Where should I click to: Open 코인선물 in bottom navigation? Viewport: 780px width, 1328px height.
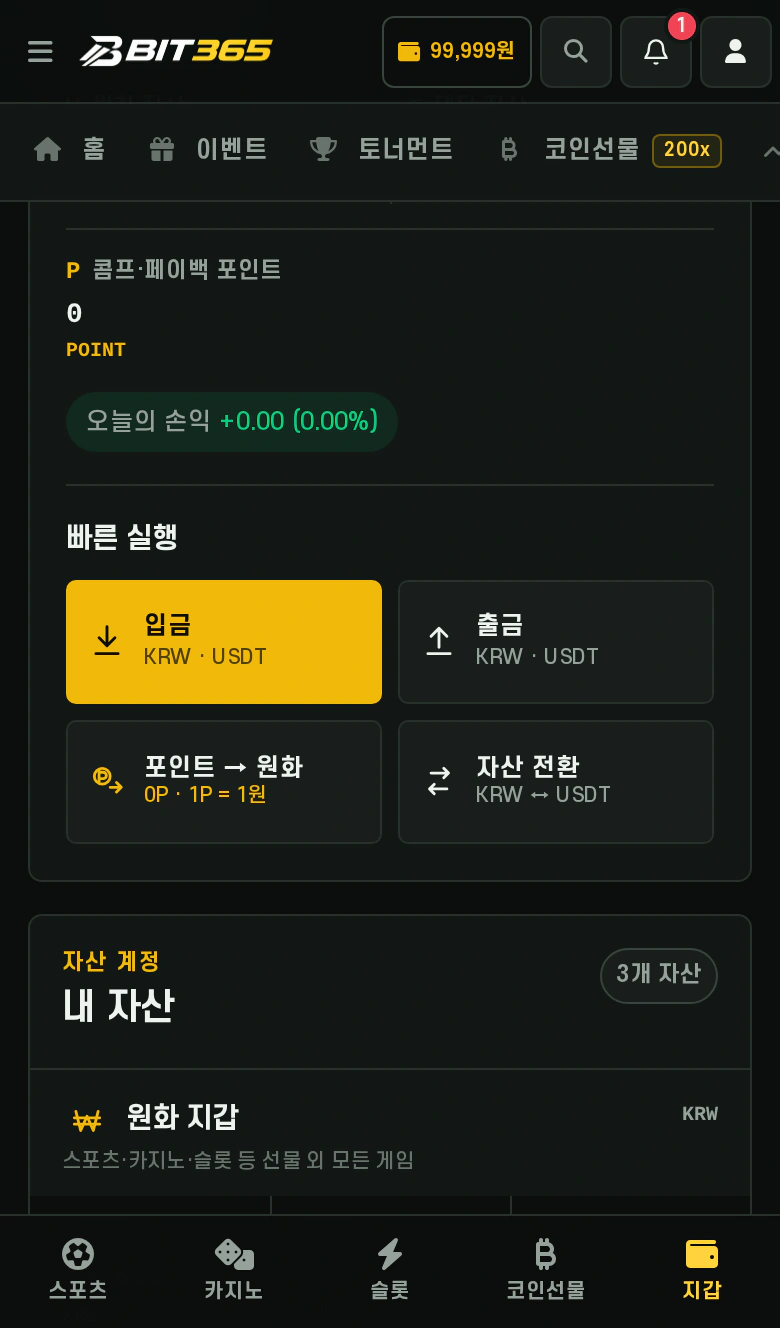[x=546, y=1270]
